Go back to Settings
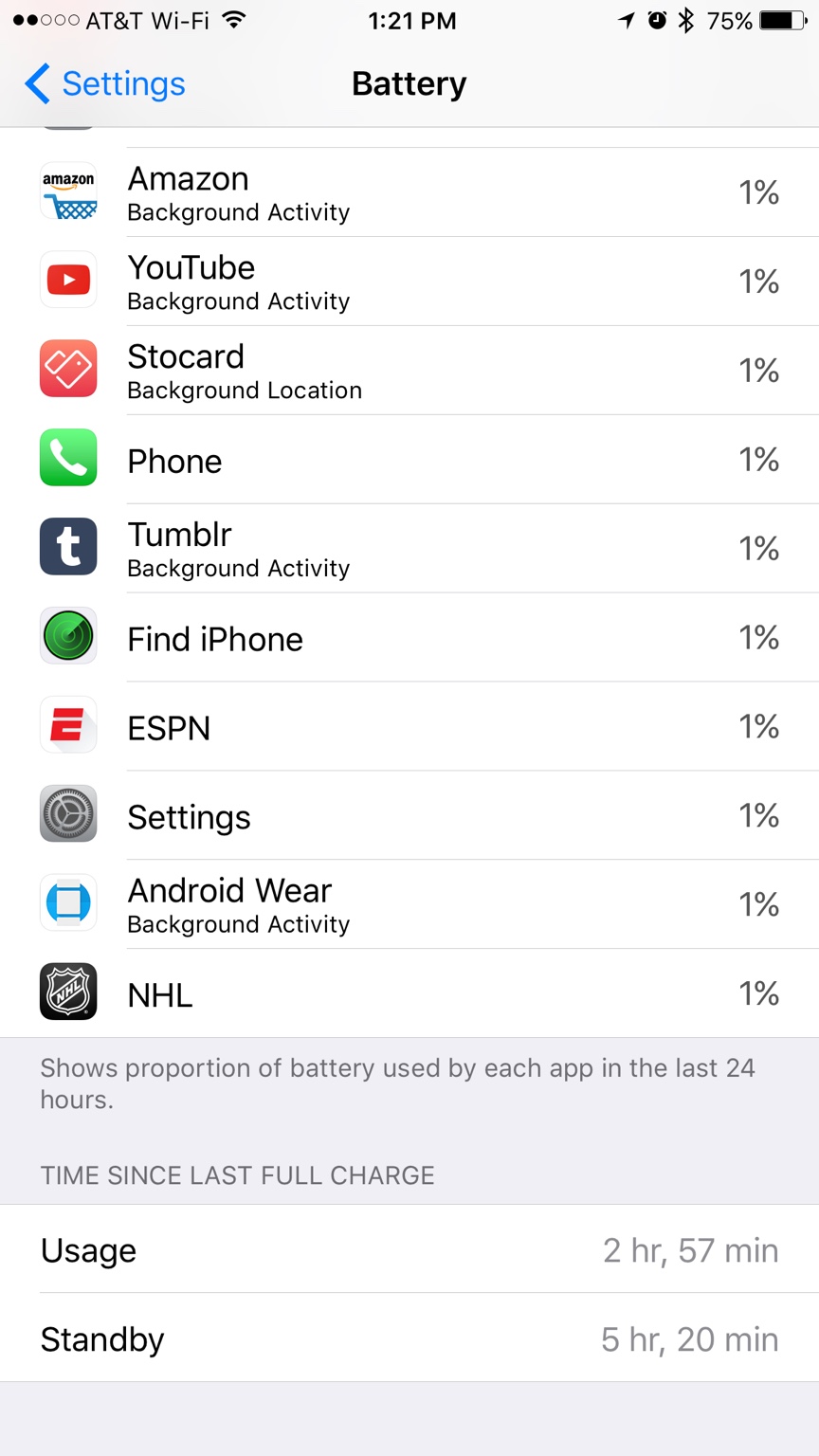Viewport: 819px width, 1456px height. tap(104, 83)
